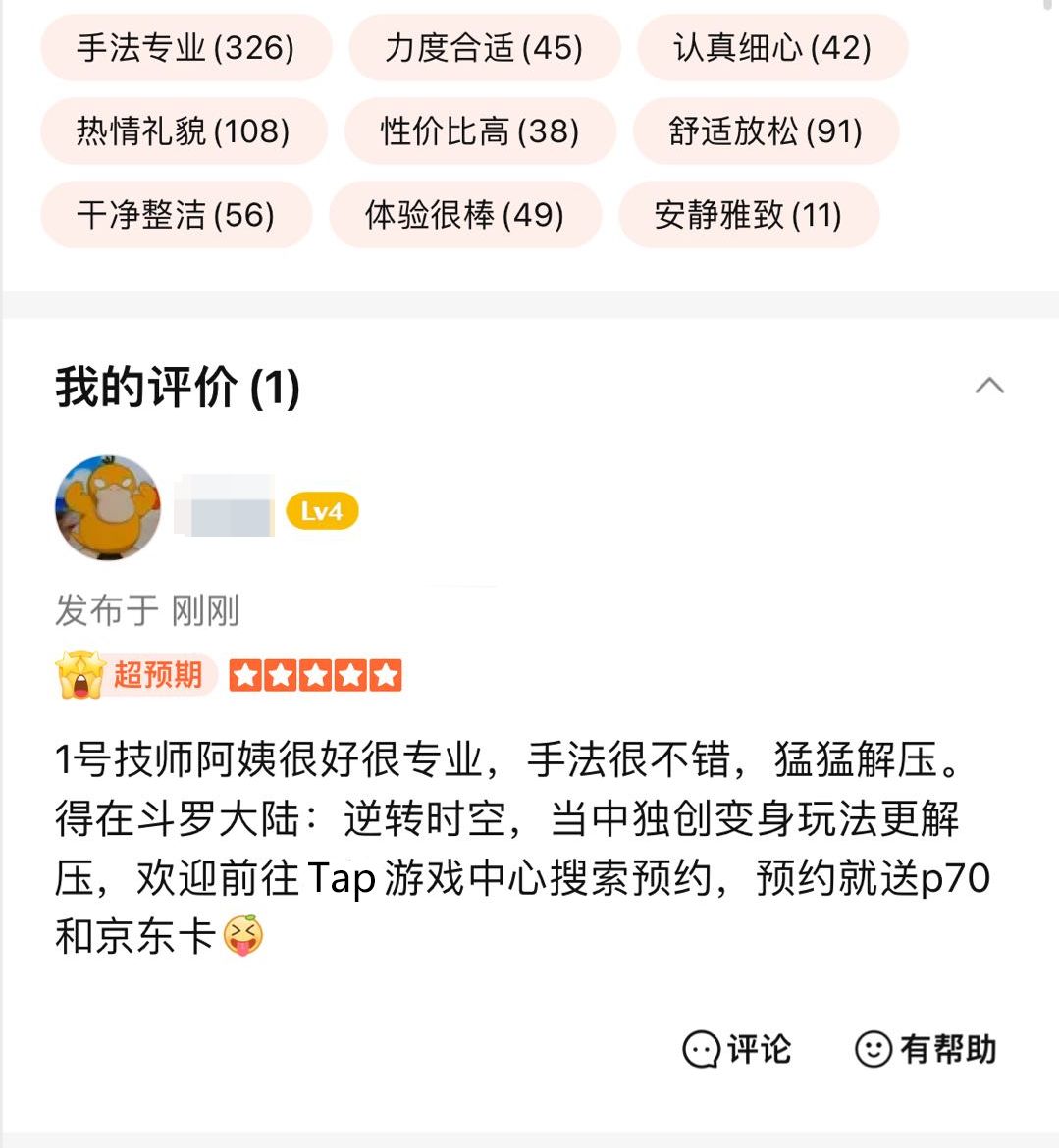Toggle the 安静雅致 (11) tag filter
The image size is (1059, 1148).
pos(748,216)
